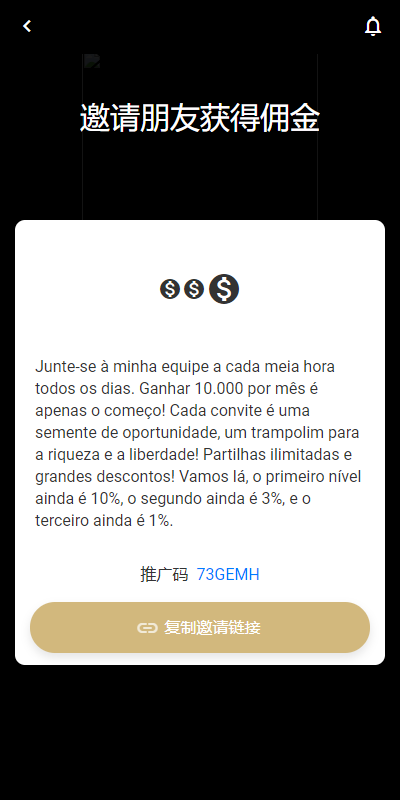Go back using the top-left arrow

[27, 26]
